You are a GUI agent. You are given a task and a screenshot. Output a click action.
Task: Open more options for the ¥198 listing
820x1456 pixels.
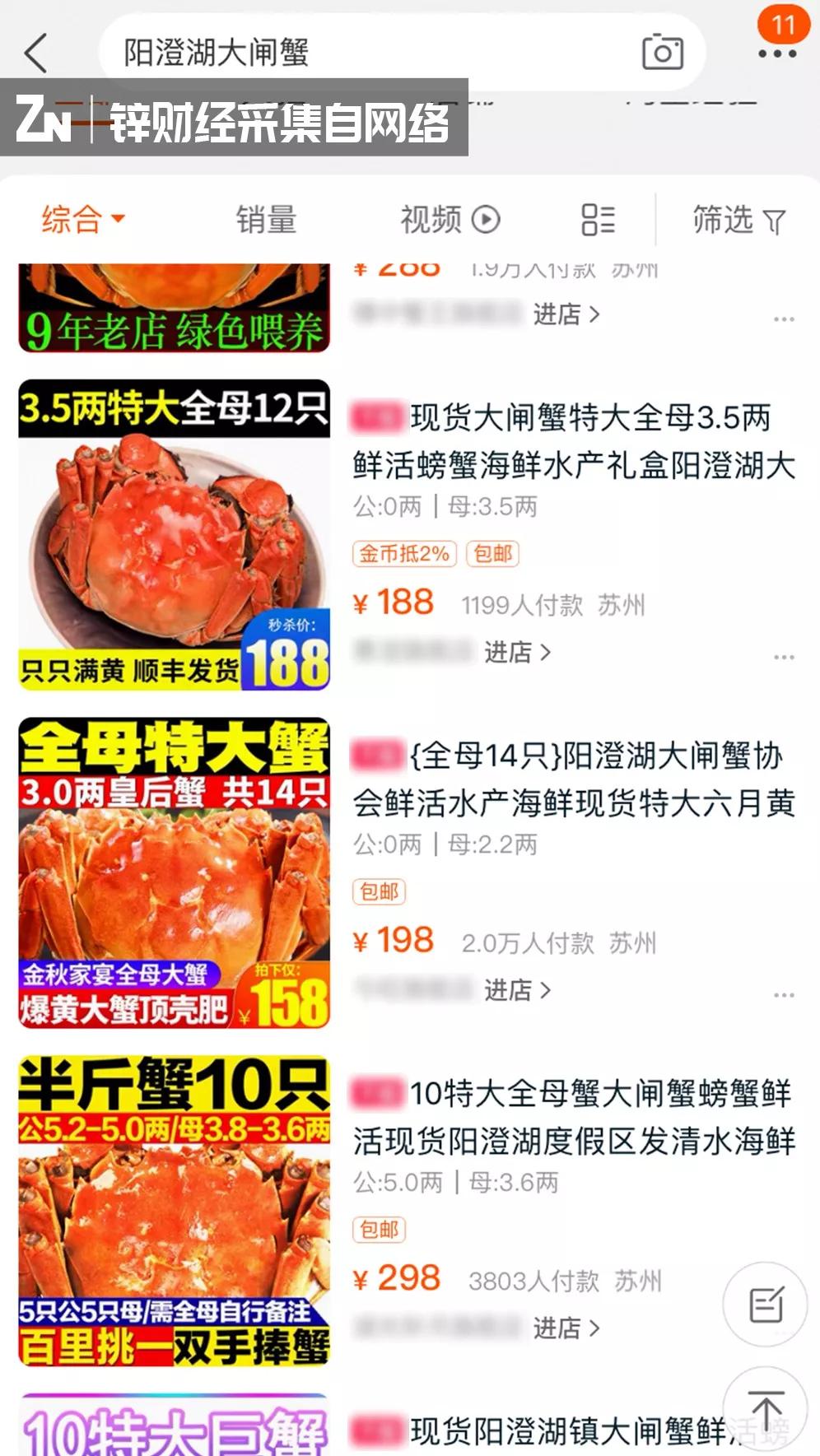pos(784,994)
